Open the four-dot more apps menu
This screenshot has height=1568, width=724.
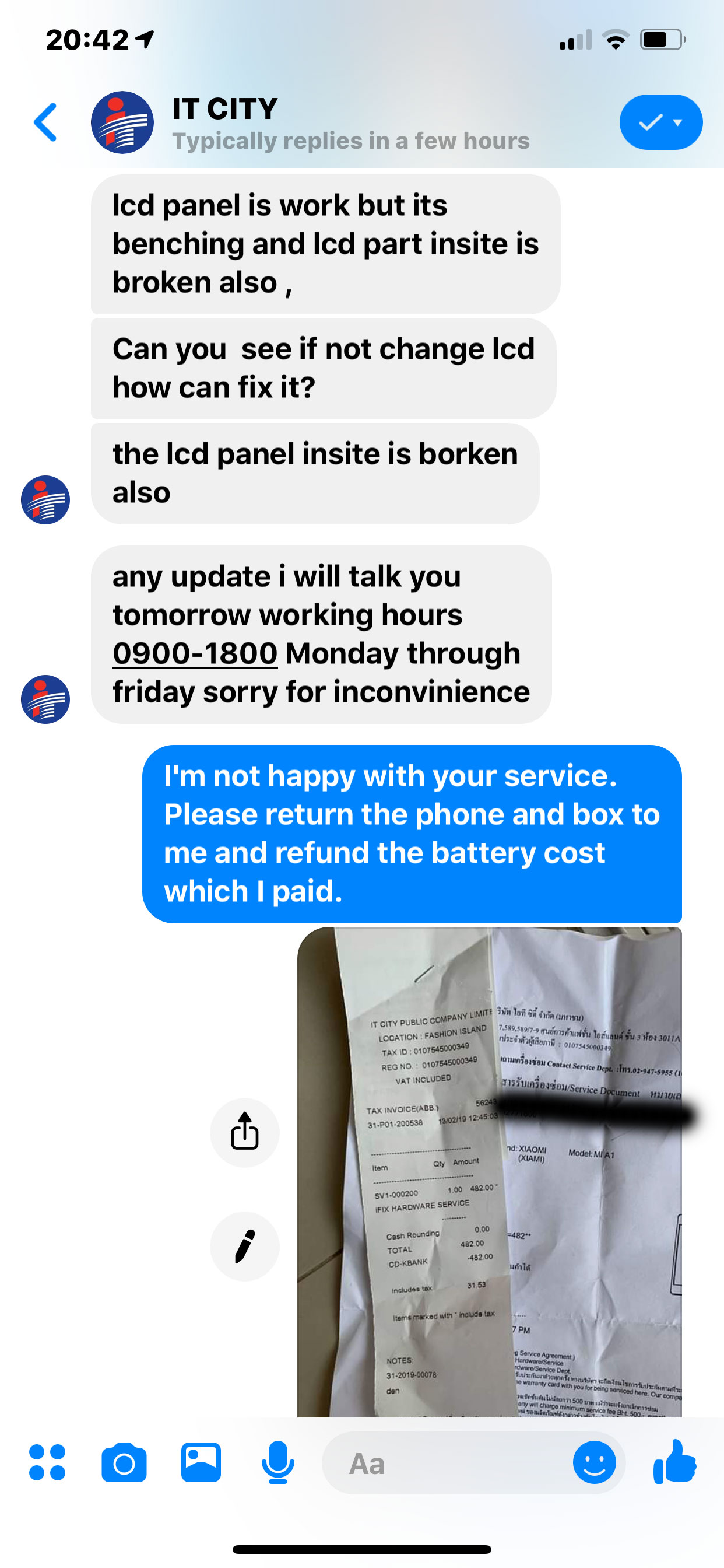[x=47, y=1462]
